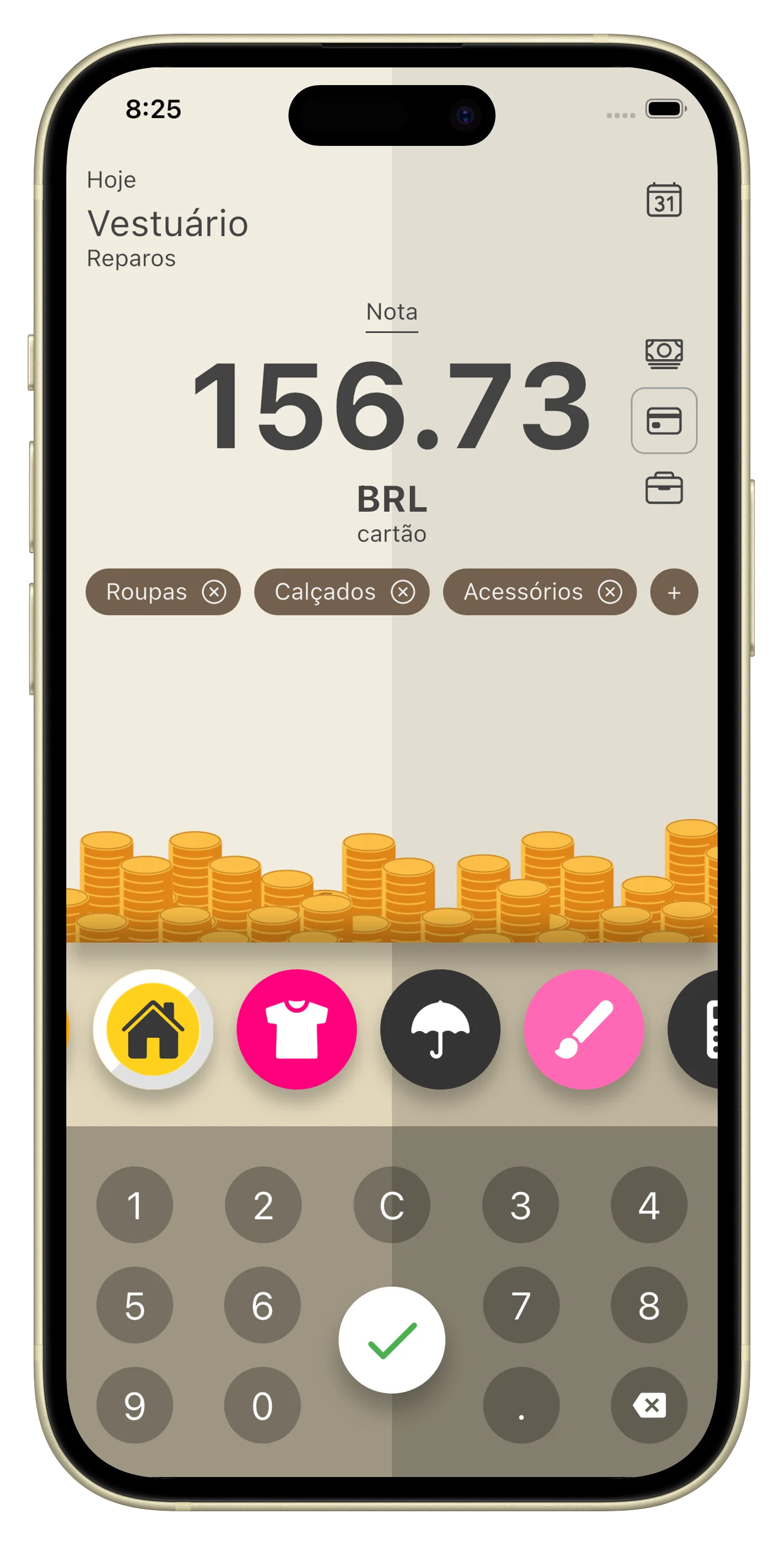Enter digit 5 on keypad
The height and width of the screenshot is (1545, 784).
click(x=134, y=1306)
